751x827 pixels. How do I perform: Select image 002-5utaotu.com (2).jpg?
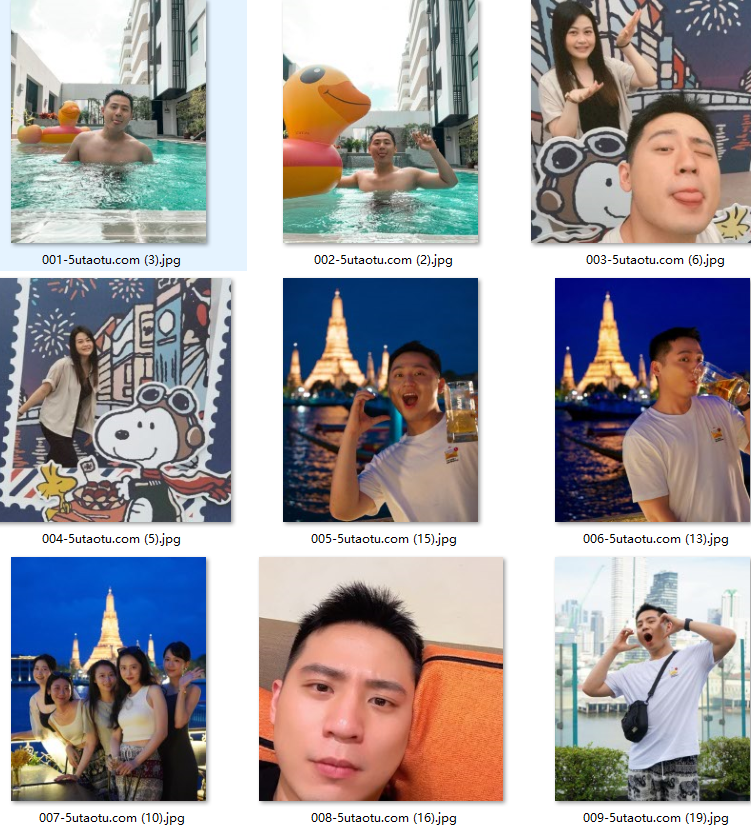380,122
